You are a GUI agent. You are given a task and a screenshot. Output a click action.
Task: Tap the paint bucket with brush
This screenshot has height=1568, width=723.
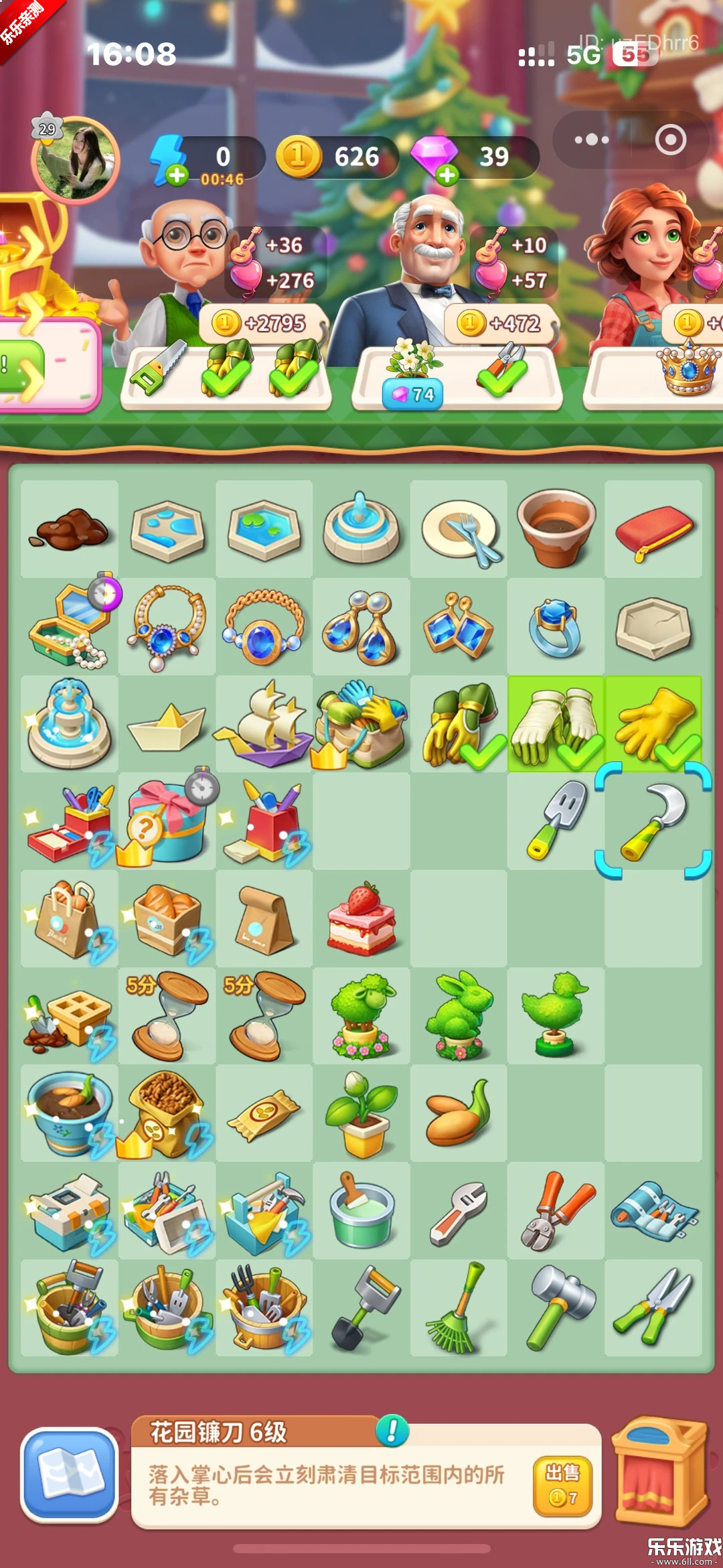pyautogui.click(x=361, y=1210)
